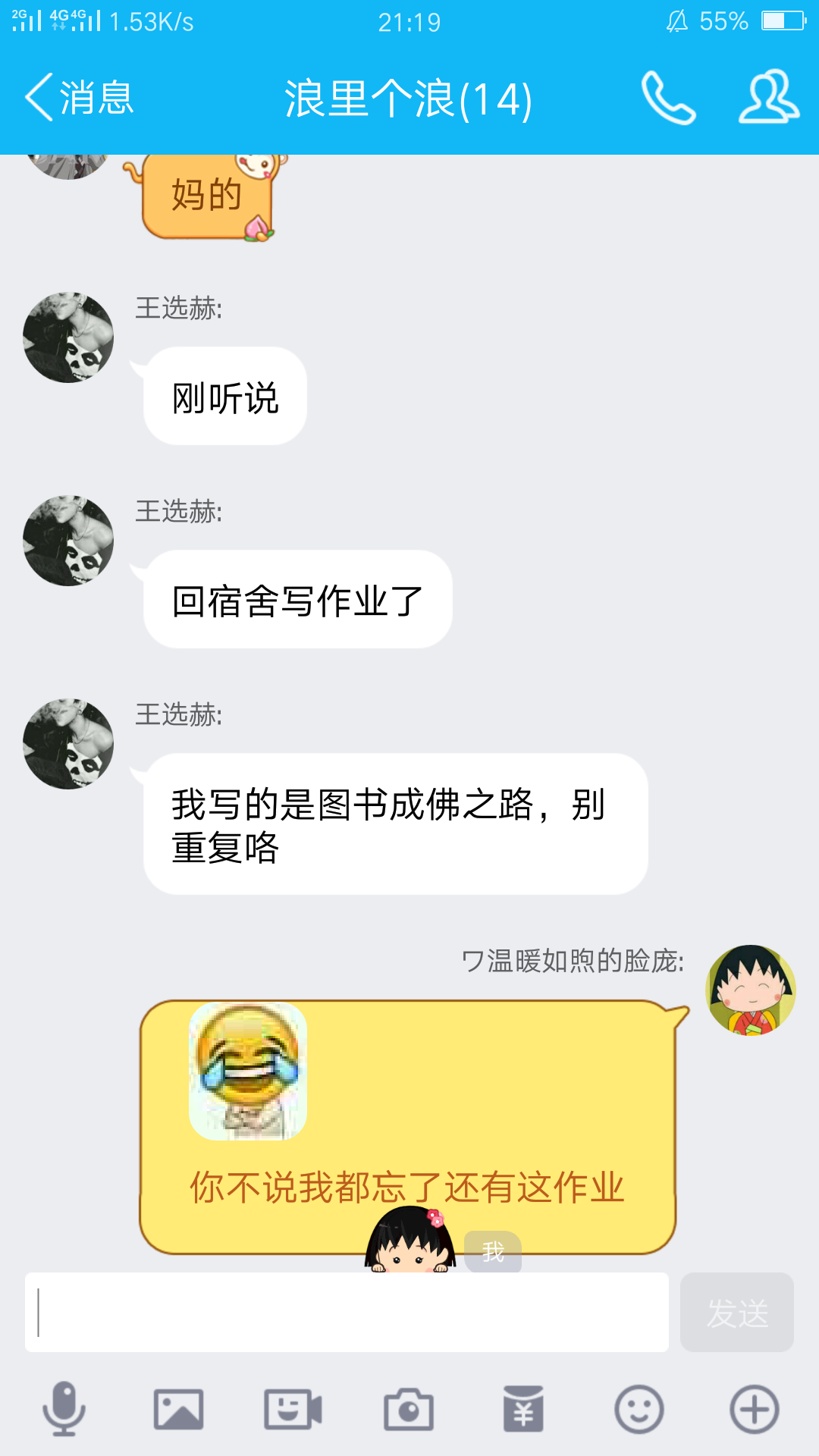819x1456 pixels.
Task: Open group members info icon
Action: pyautogui.click(x=768, y=98)
